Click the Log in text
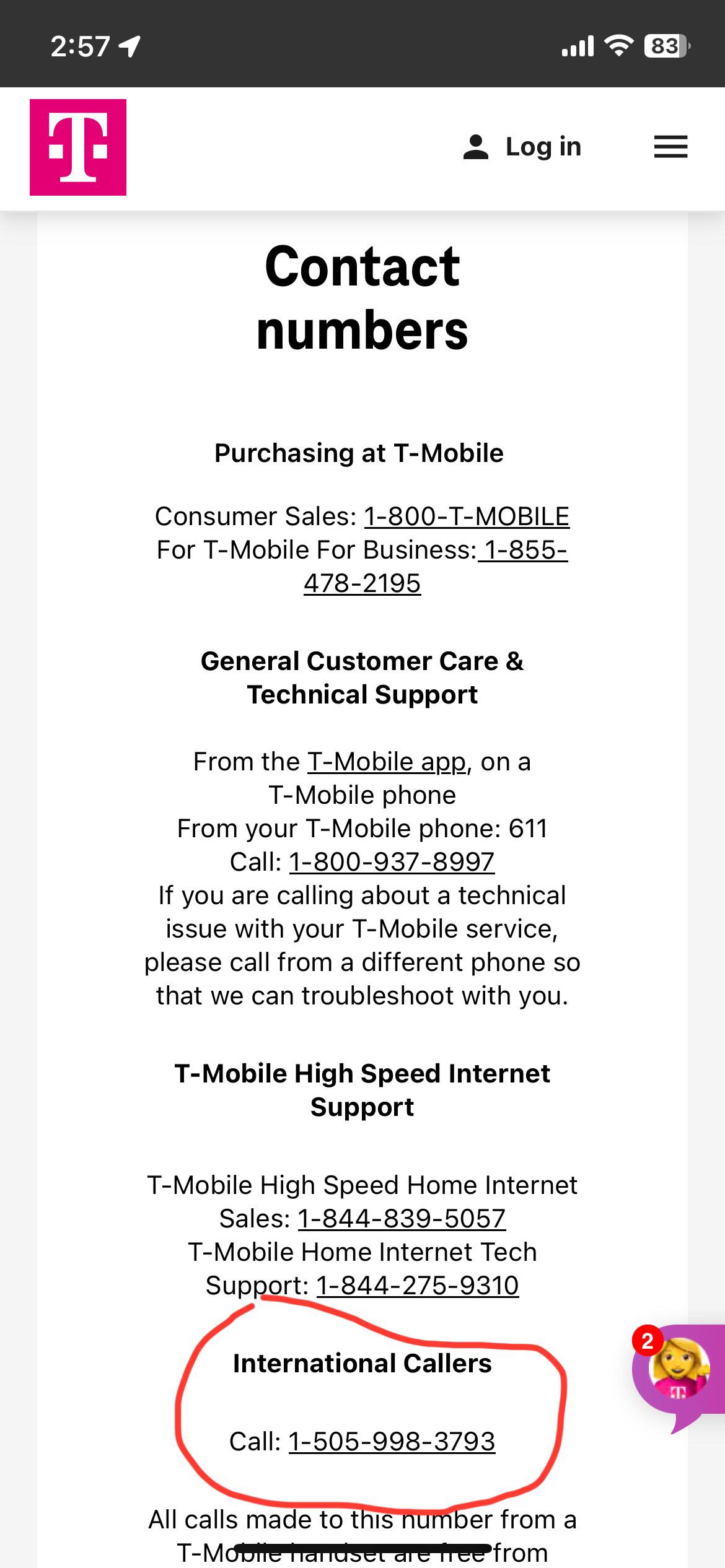 [x=542, y=146]
